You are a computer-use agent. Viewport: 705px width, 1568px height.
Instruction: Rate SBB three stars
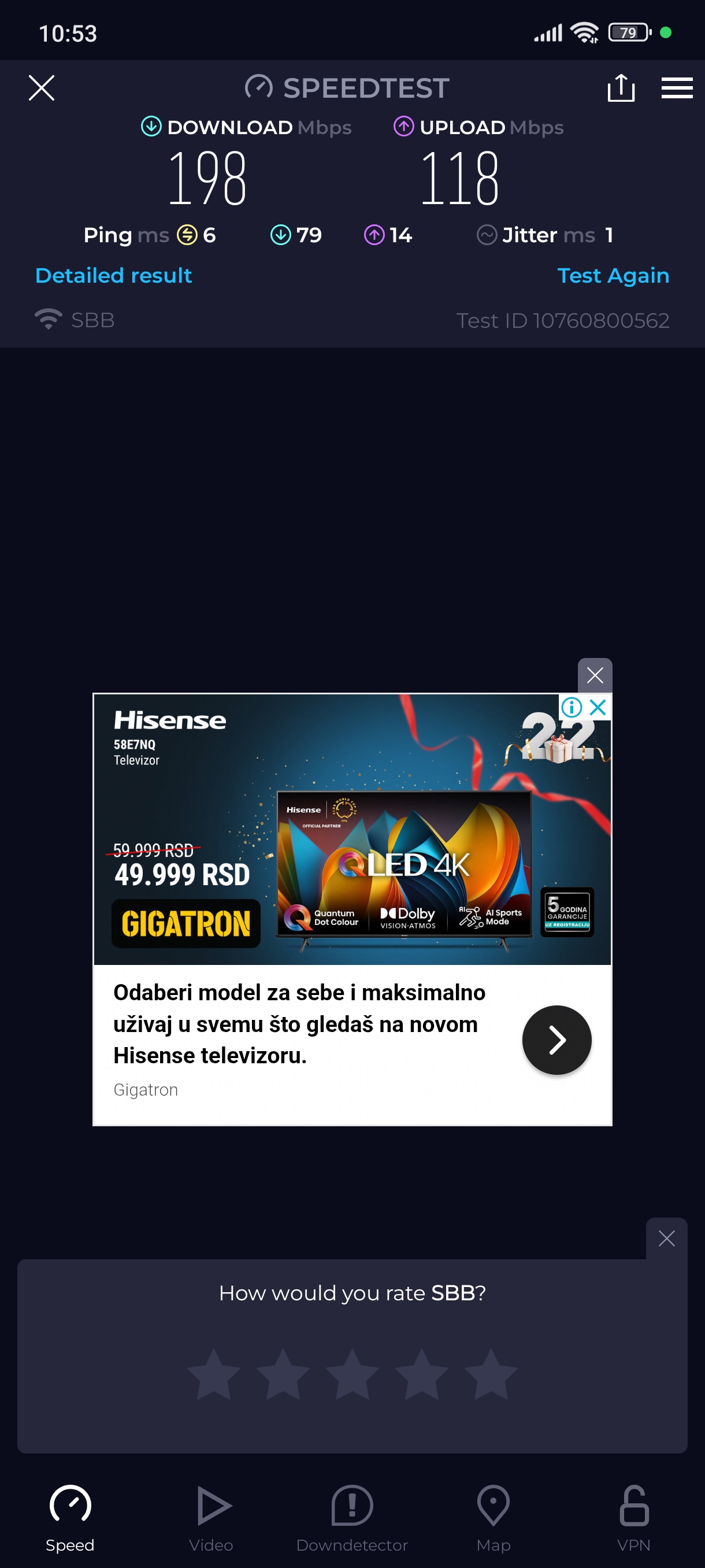pos(352,1374)
